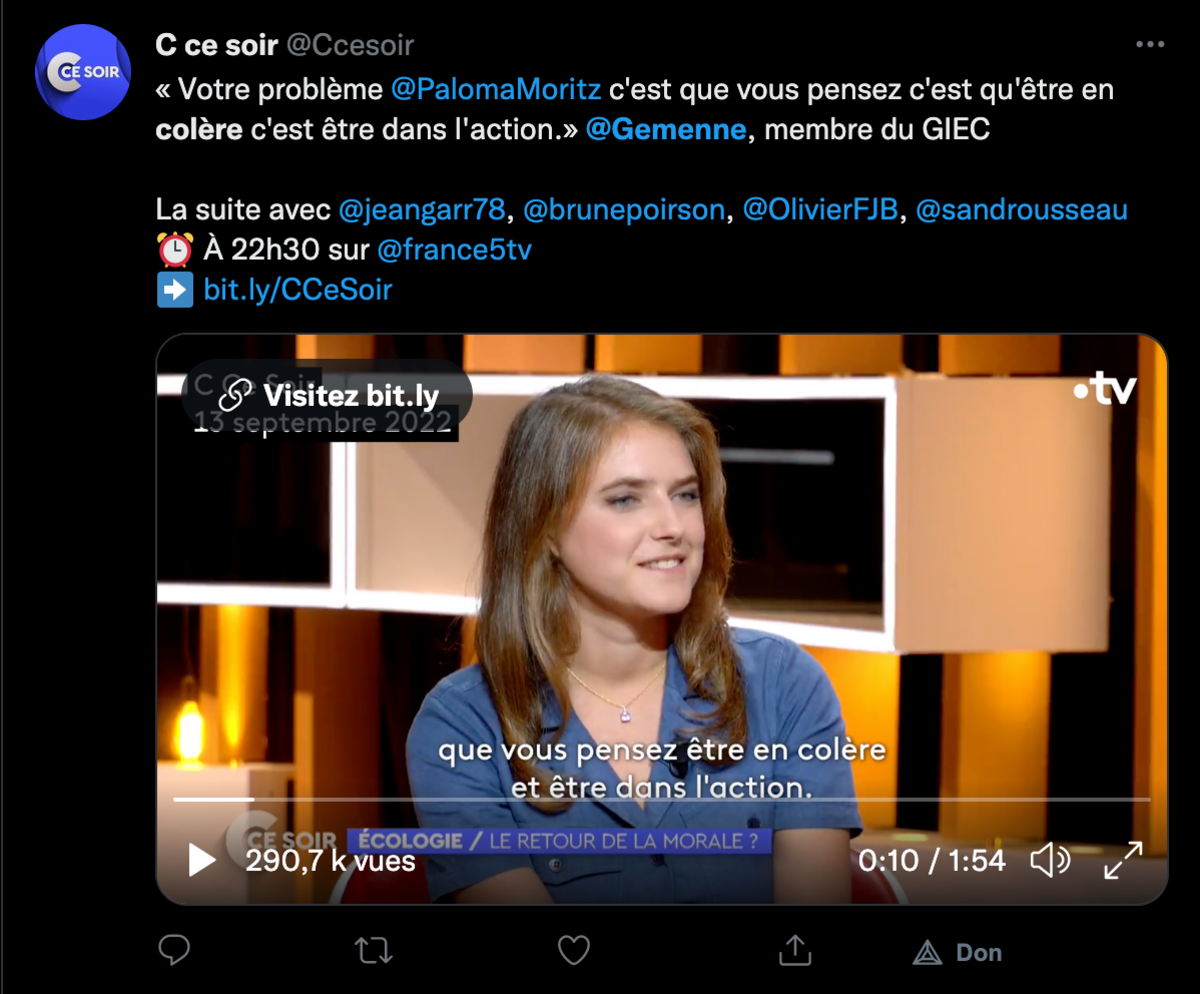
Task: Open the @Gemenne profile mention
Action: [x=665, y=130]
